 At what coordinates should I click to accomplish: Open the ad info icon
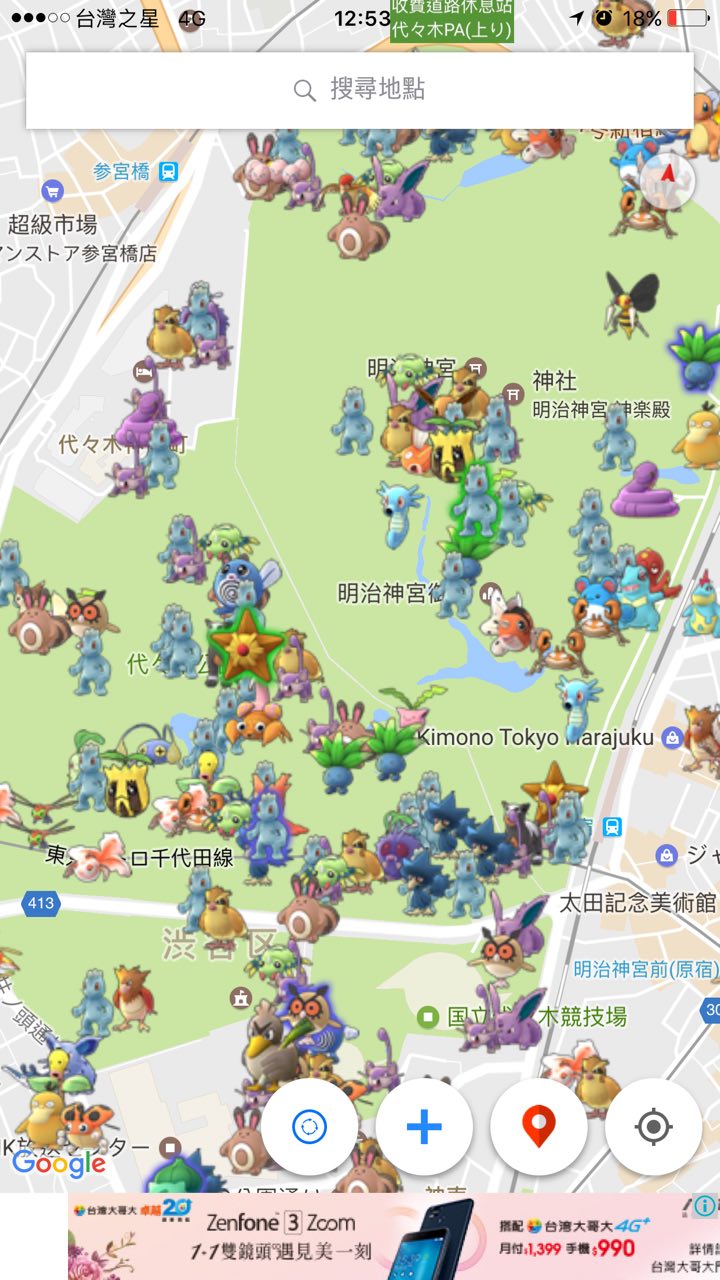pos(704,1205)
